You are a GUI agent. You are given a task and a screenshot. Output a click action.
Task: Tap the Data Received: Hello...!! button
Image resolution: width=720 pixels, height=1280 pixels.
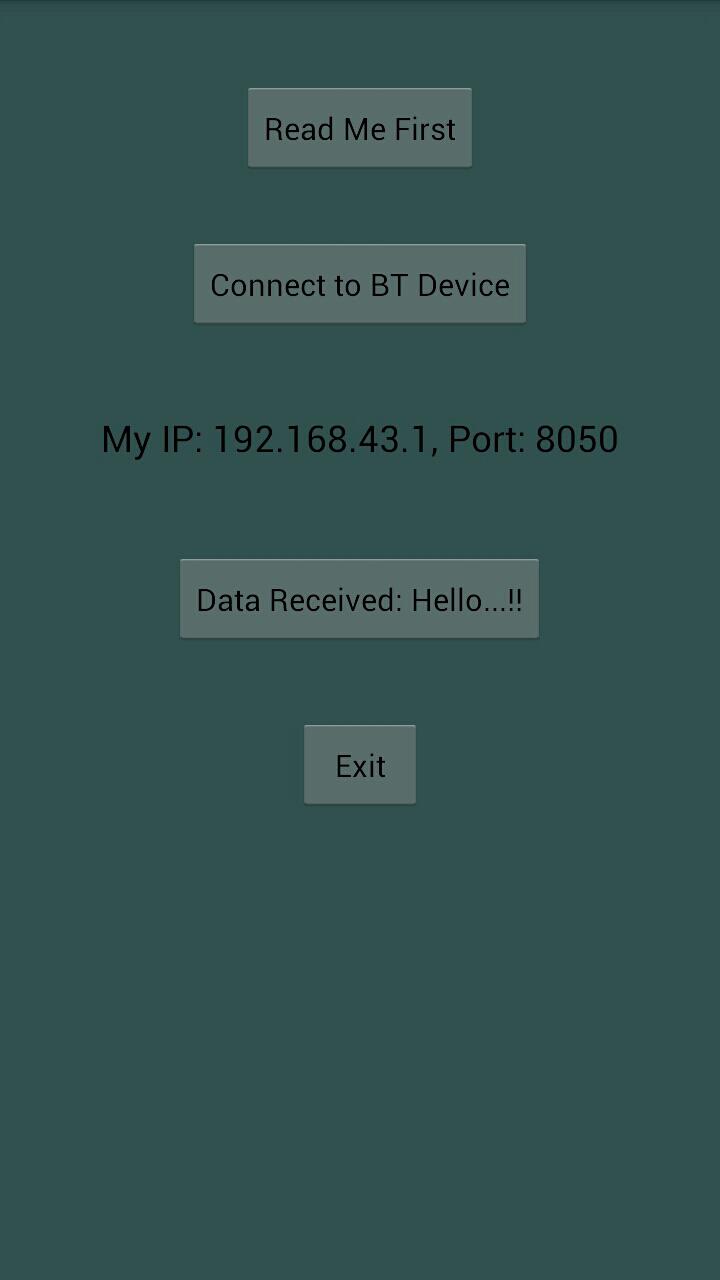pyautogui.click(x=360, y=599)
